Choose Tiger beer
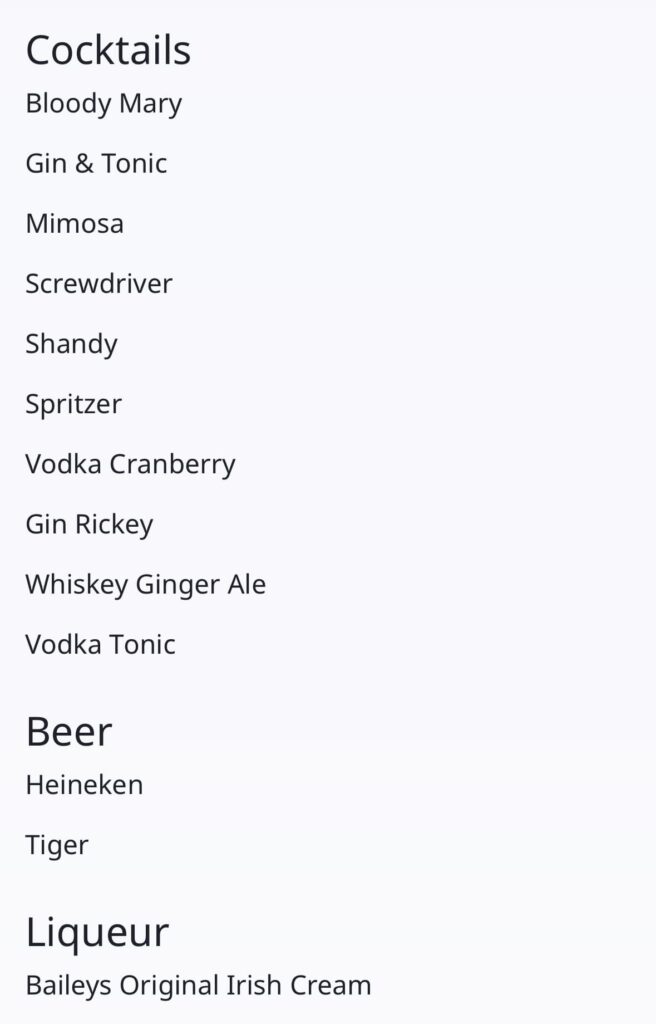Image resolution: width=656 pixels, height=1024 pixels. 57,845
